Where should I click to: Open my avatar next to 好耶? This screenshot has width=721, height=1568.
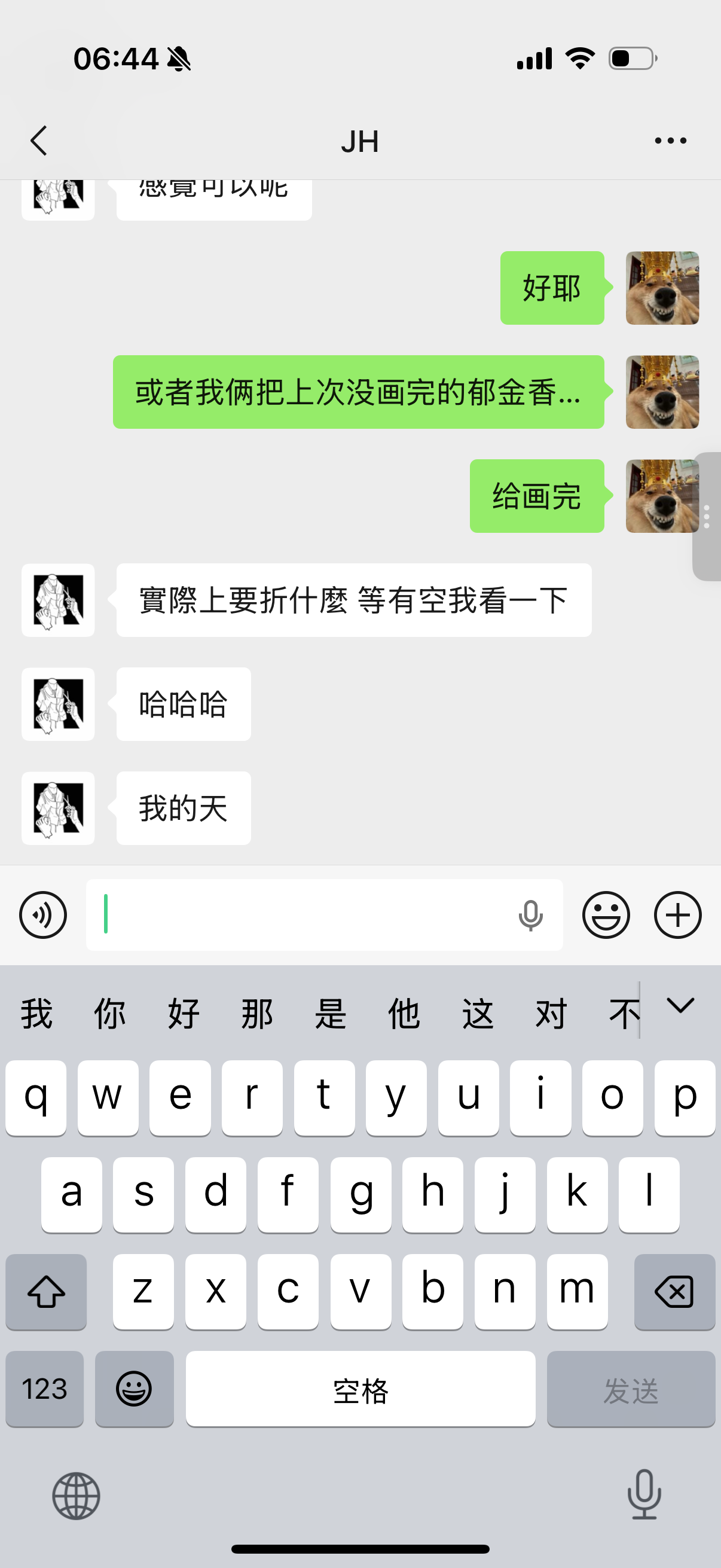pyautogui.click(x=662, y=288)
